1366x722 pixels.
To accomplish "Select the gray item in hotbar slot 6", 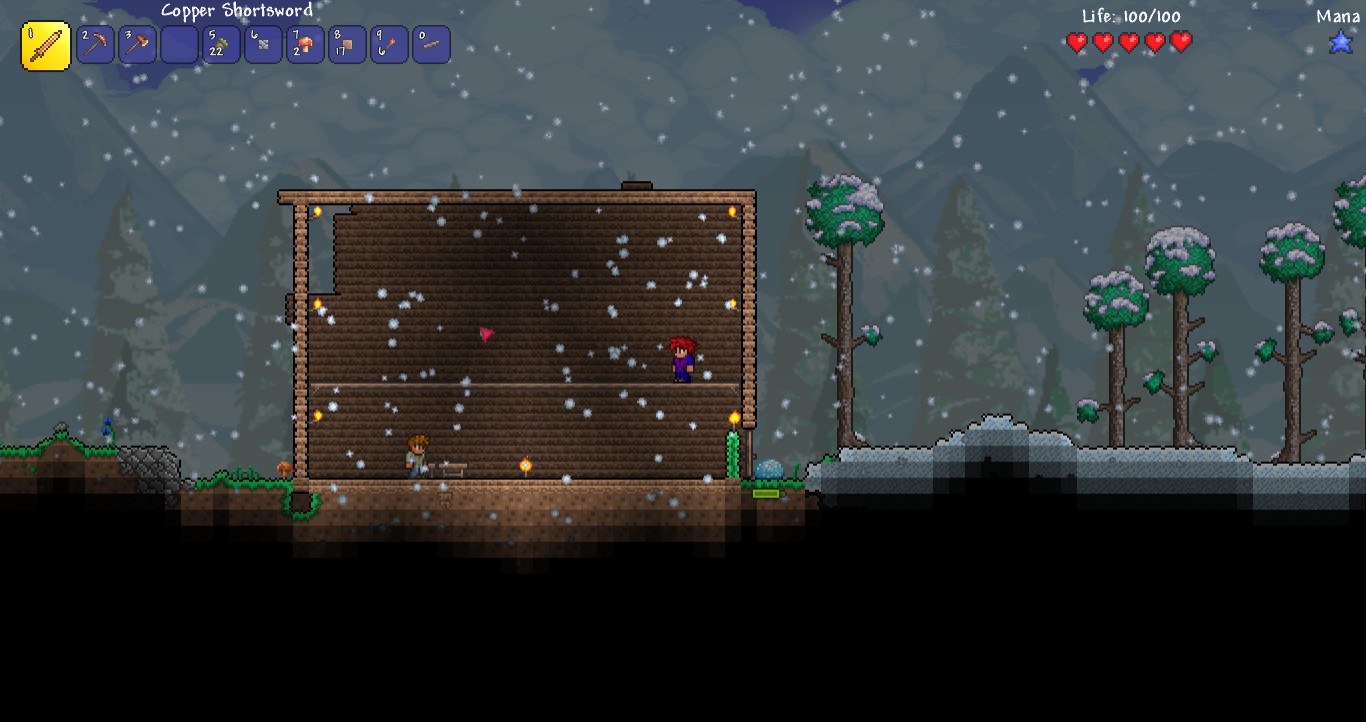I will pyautogui.click(x=263, y=45).
